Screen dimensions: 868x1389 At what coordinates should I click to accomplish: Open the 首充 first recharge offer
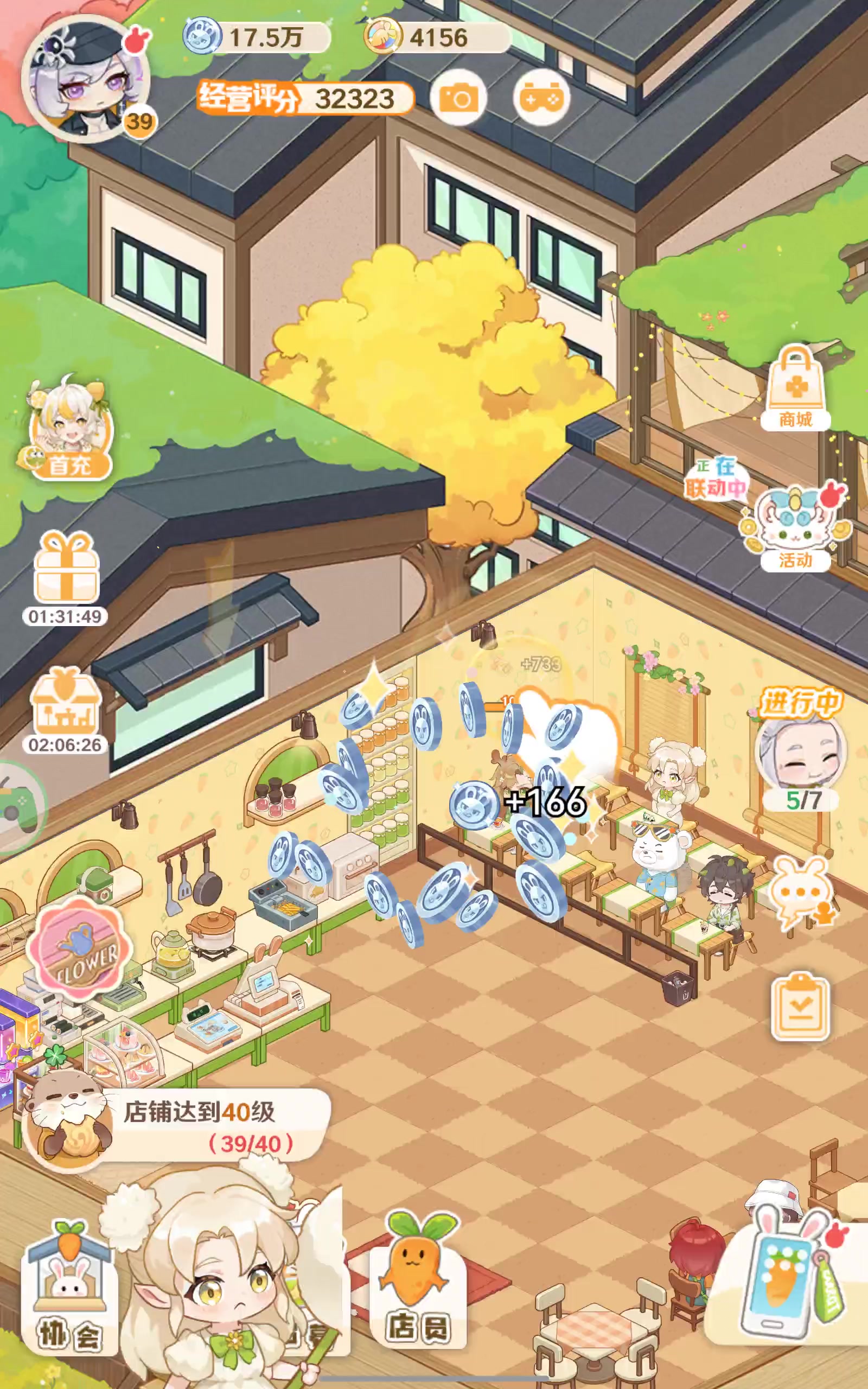(x=69, y=429)
